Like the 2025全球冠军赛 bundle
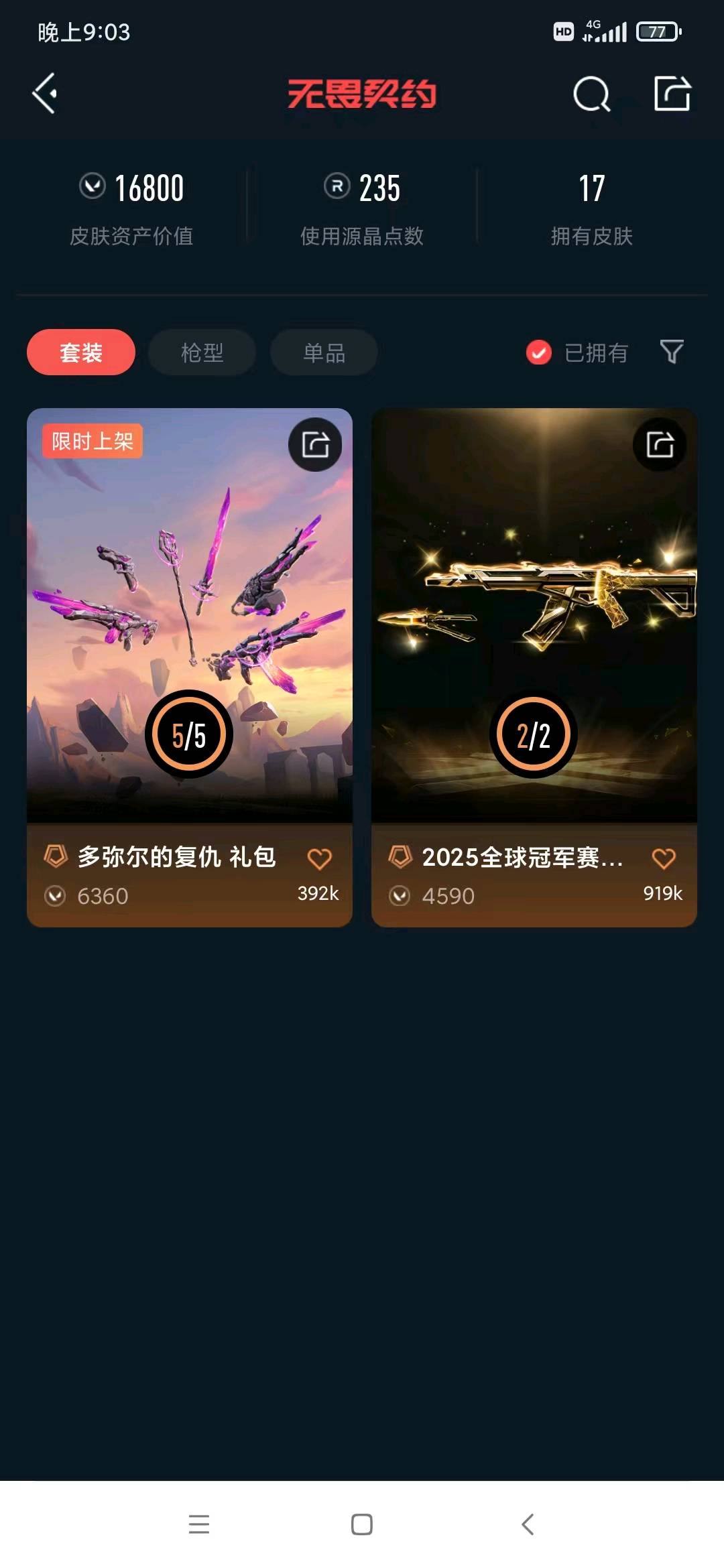 tap(664, 859)
